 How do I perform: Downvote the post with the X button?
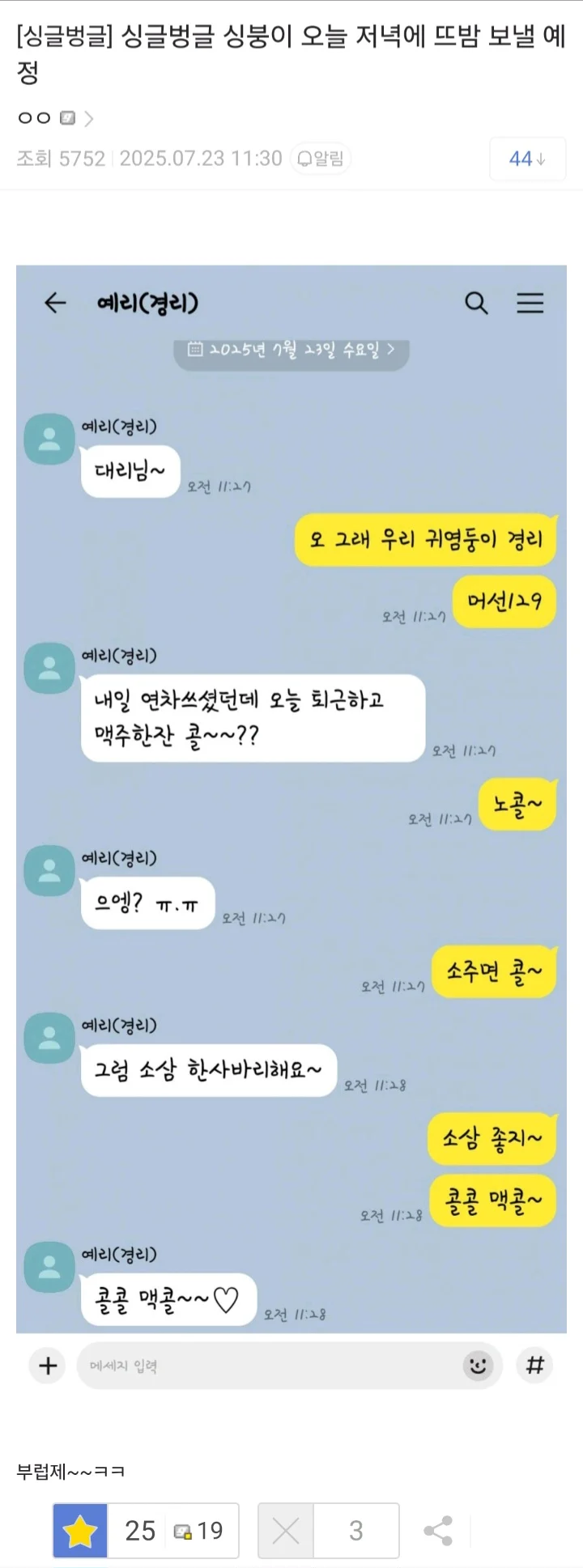point(286,1530)
